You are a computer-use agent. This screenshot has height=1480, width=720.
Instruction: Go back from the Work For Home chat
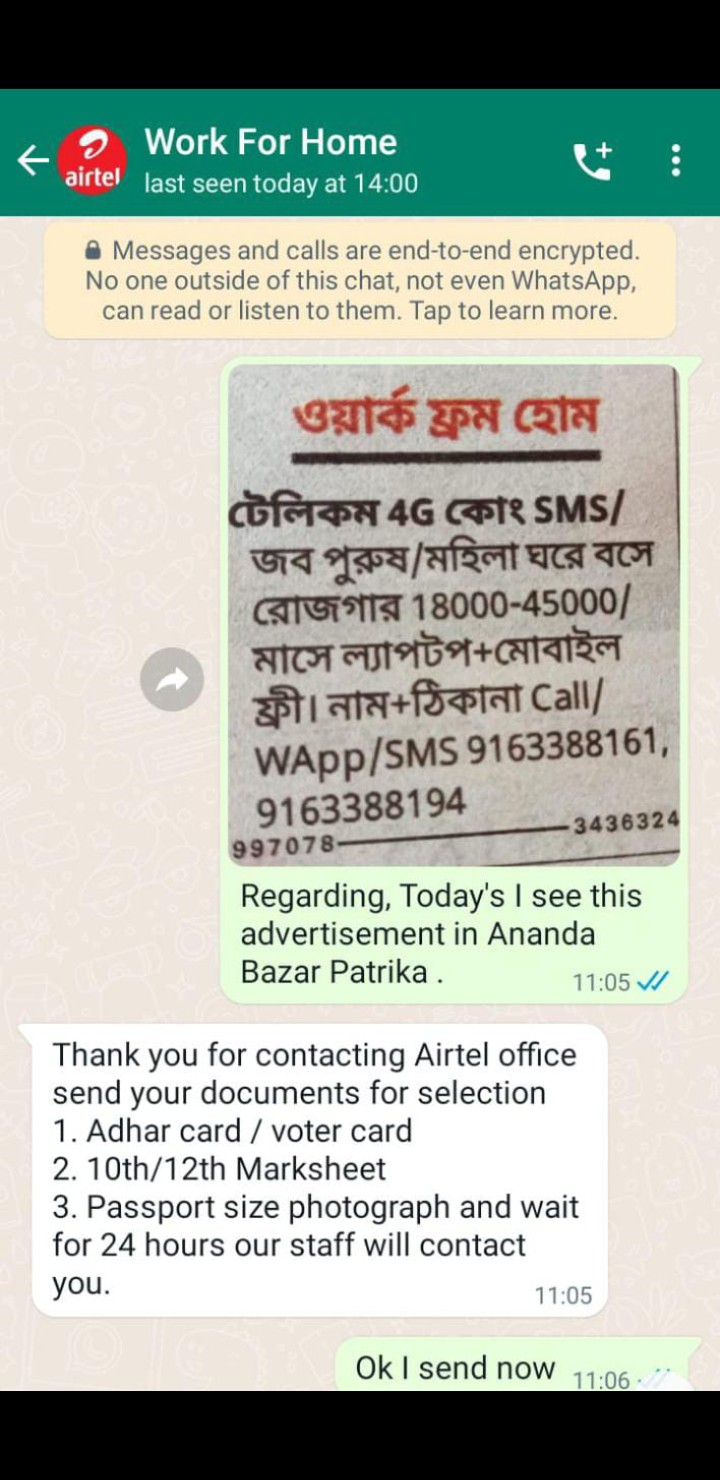(x=32, y=160)
